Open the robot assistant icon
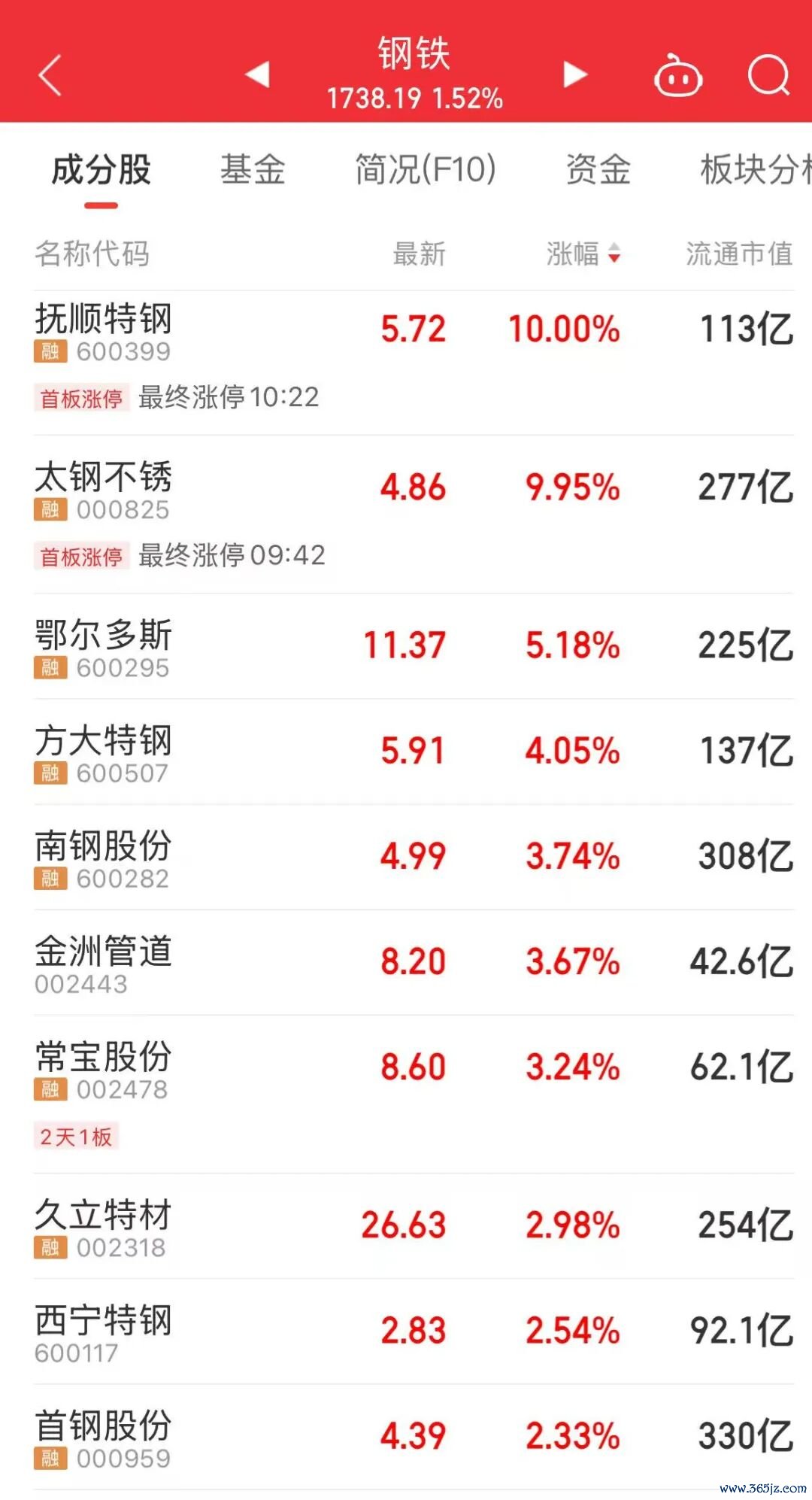The image size is (812, 1500). pos(678,76)
